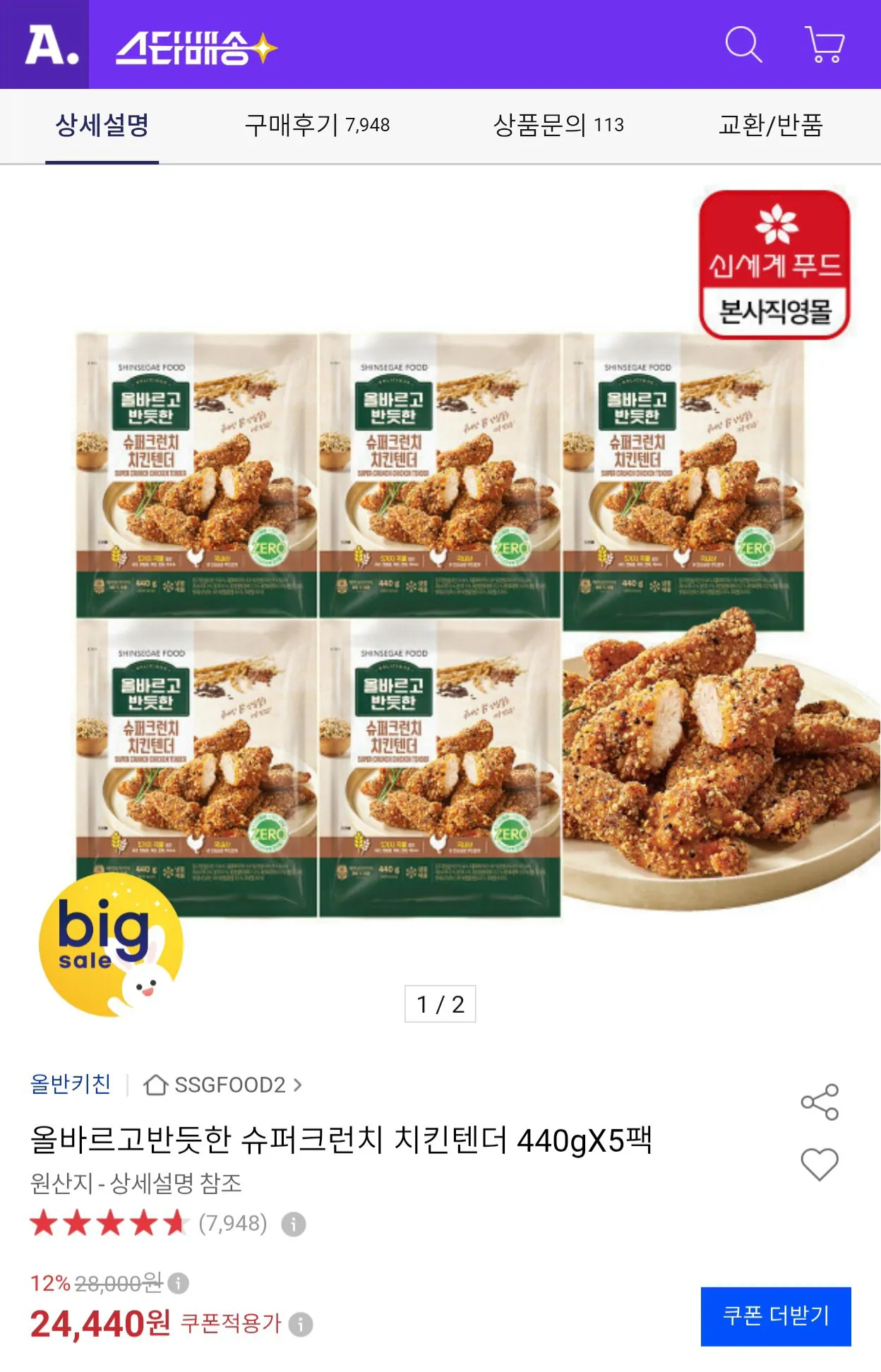Open the 스타배송 logo link
This screenshot has height=1372, width=881.
pos(197,47)
